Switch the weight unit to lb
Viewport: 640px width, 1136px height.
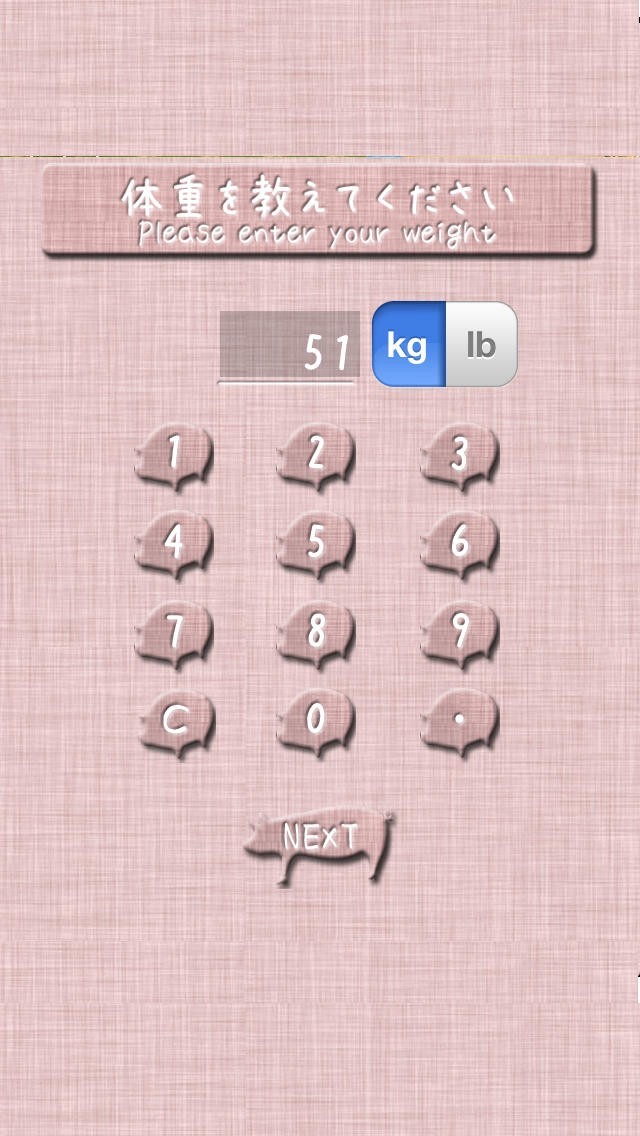coord(481,345)
